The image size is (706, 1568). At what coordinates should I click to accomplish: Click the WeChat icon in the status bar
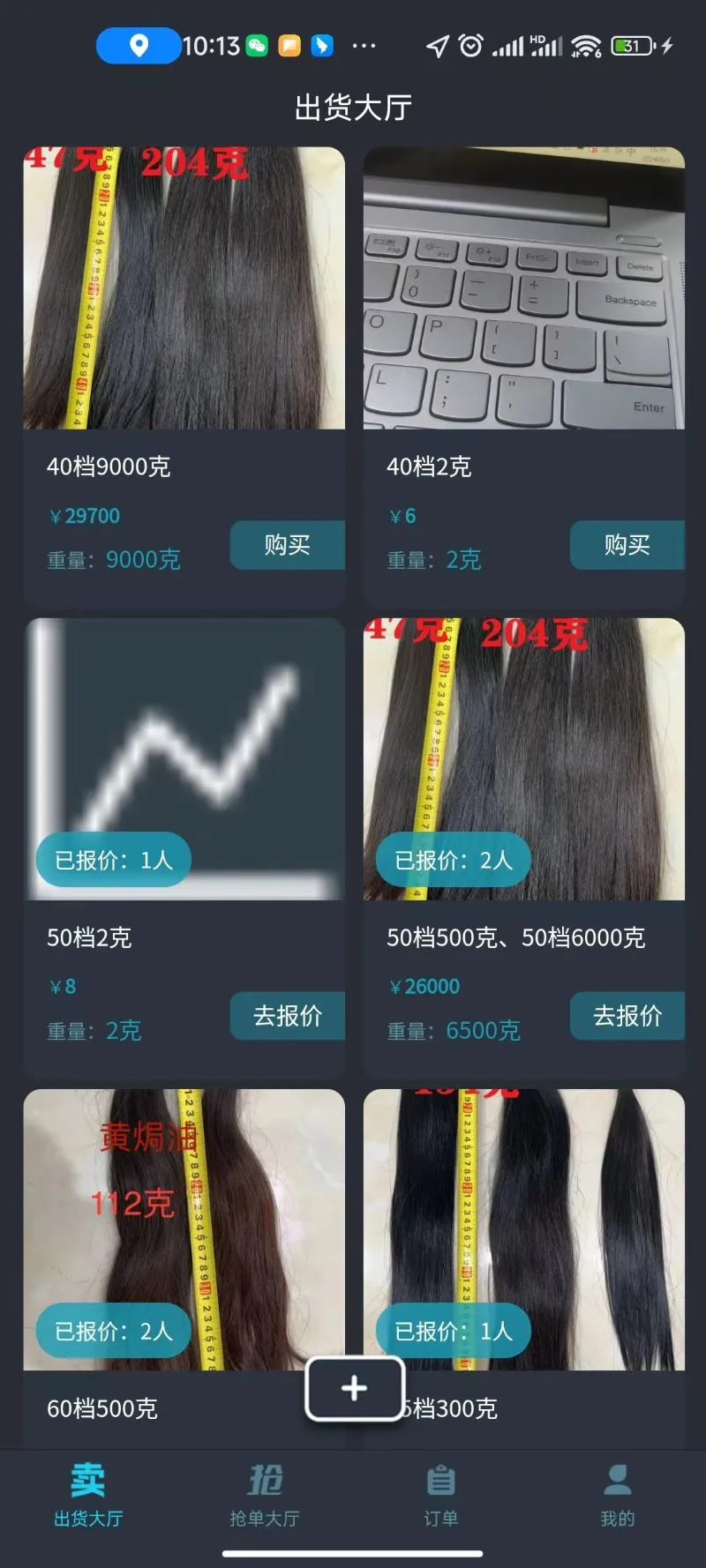(256, 44)
